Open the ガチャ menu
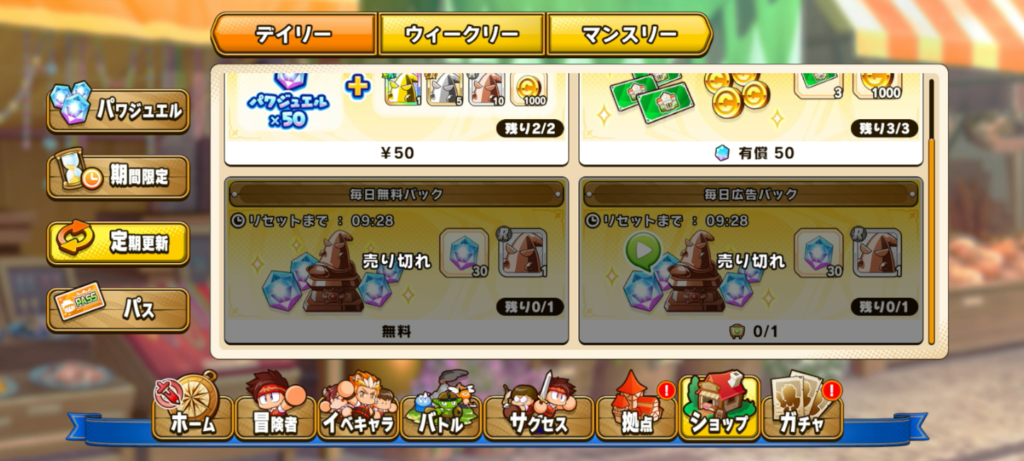 (x=802, y=414)
